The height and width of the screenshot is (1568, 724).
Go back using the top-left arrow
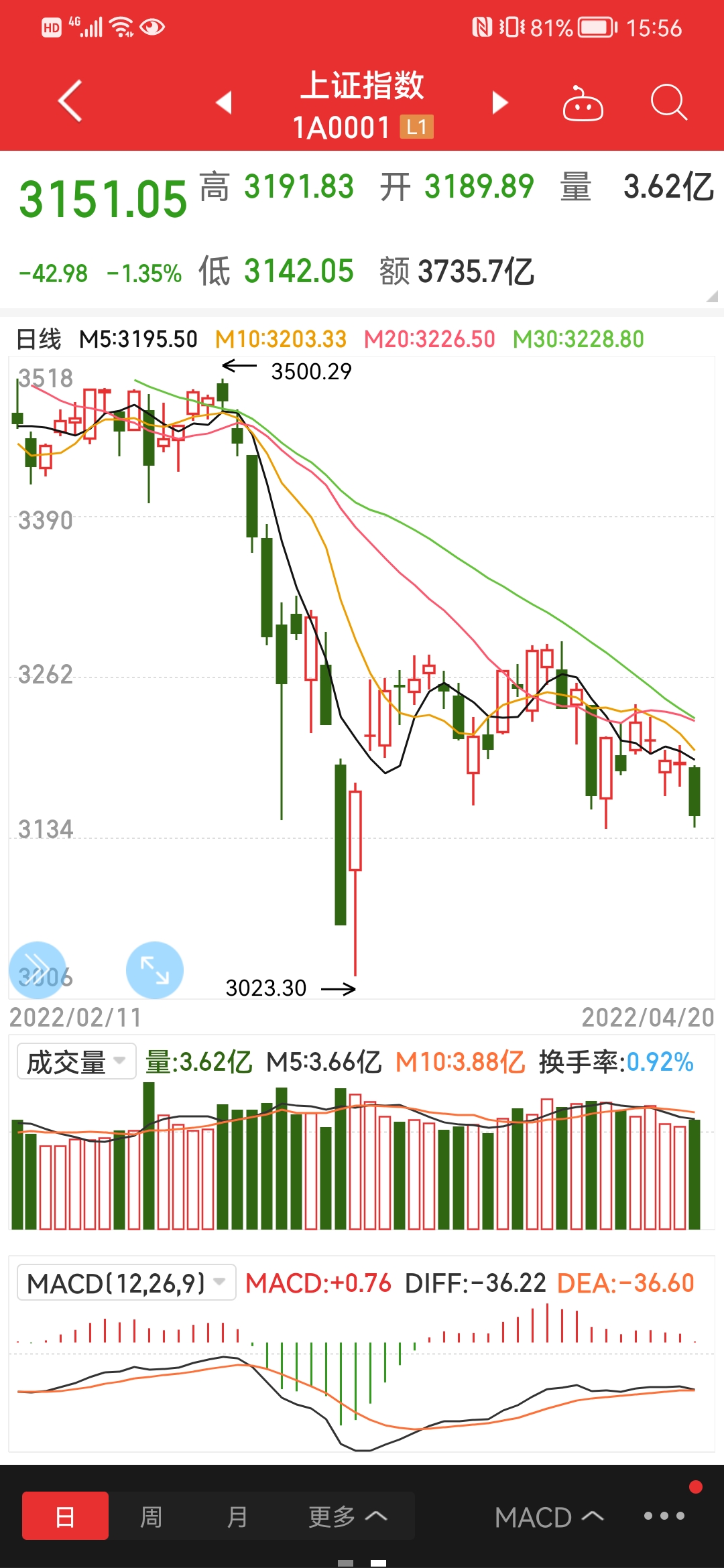[70, 101]
